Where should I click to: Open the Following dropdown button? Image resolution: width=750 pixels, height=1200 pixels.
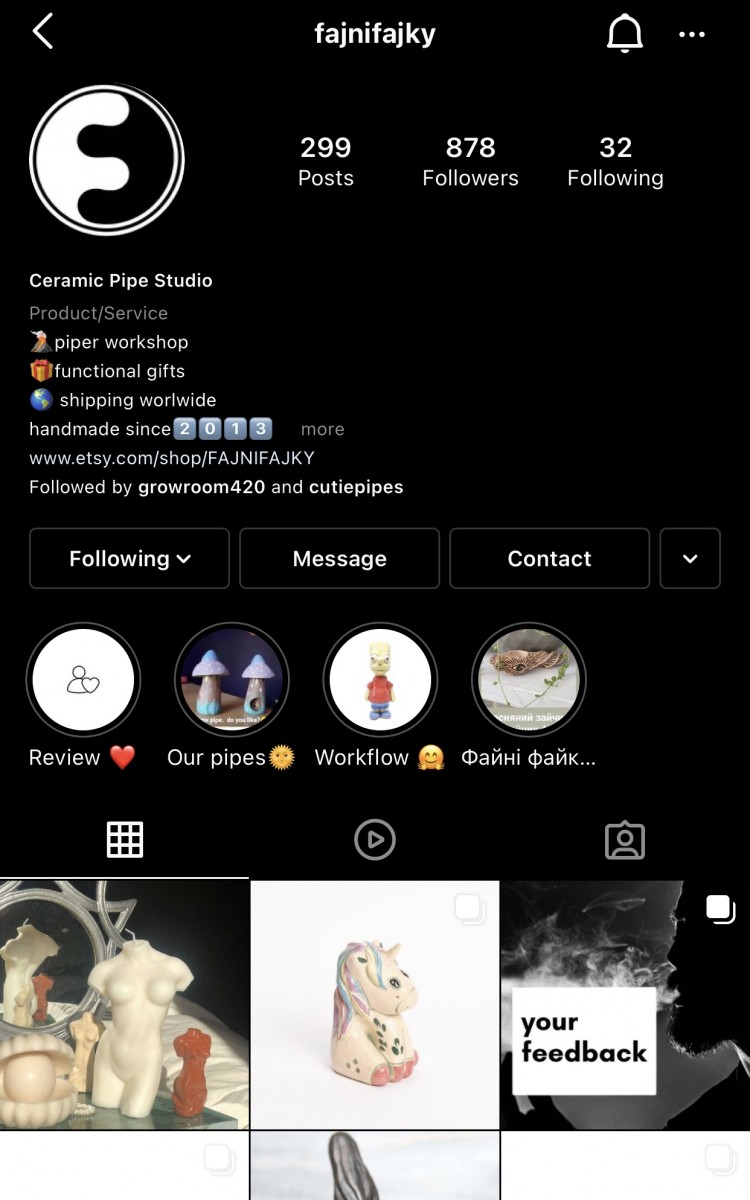point(129,558)
